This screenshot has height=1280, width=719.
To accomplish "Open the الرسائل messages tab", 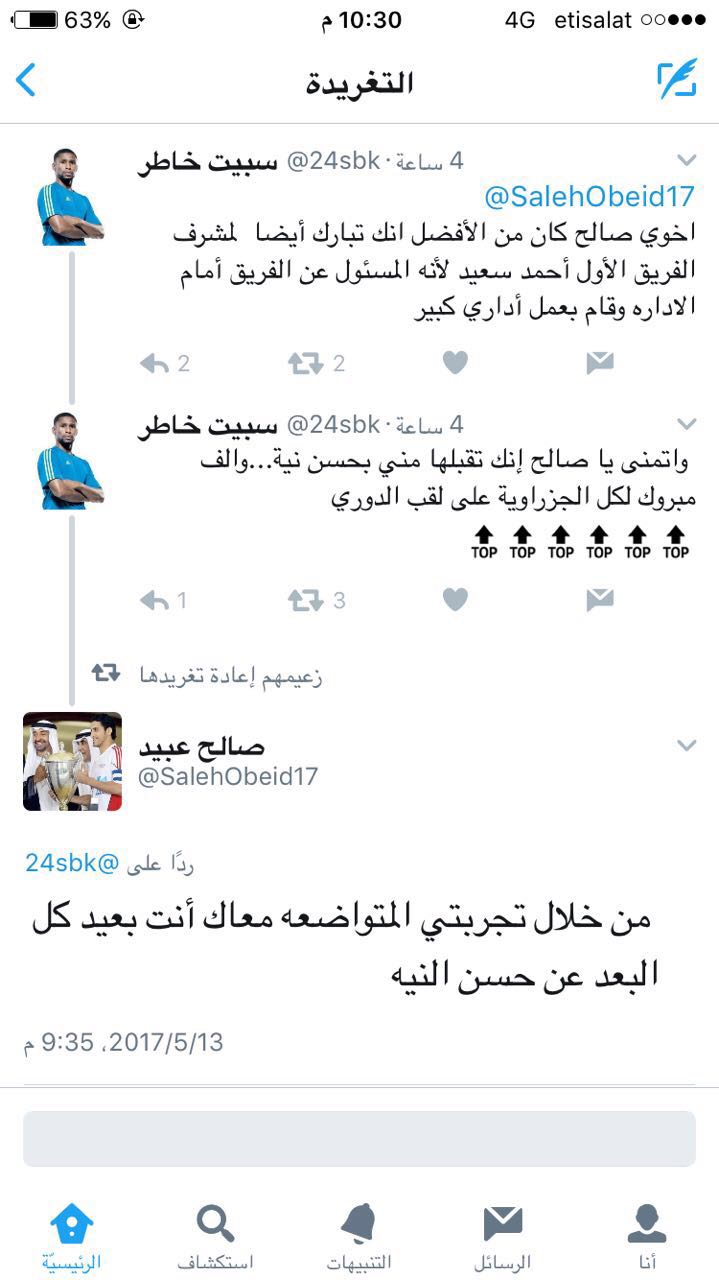I will [503, 1236].
